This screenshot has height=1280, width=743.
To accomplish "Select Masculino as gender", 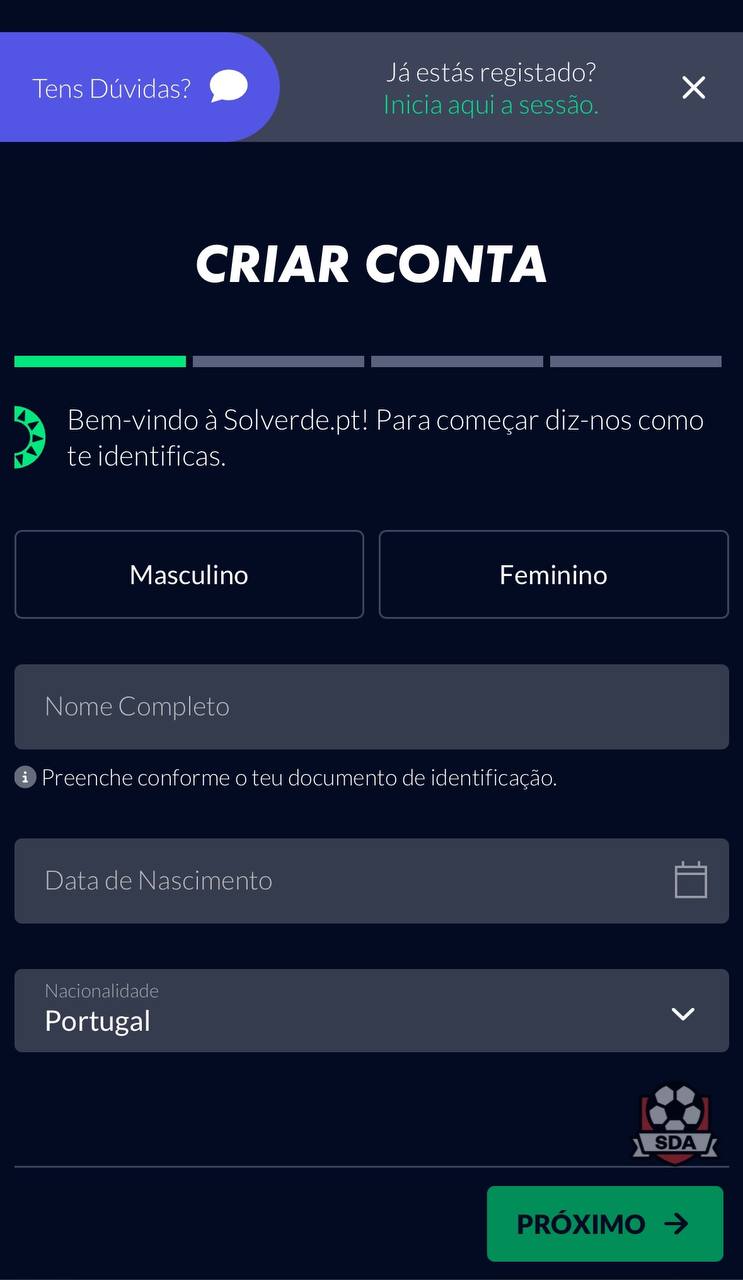I will (x=189, y=575).
